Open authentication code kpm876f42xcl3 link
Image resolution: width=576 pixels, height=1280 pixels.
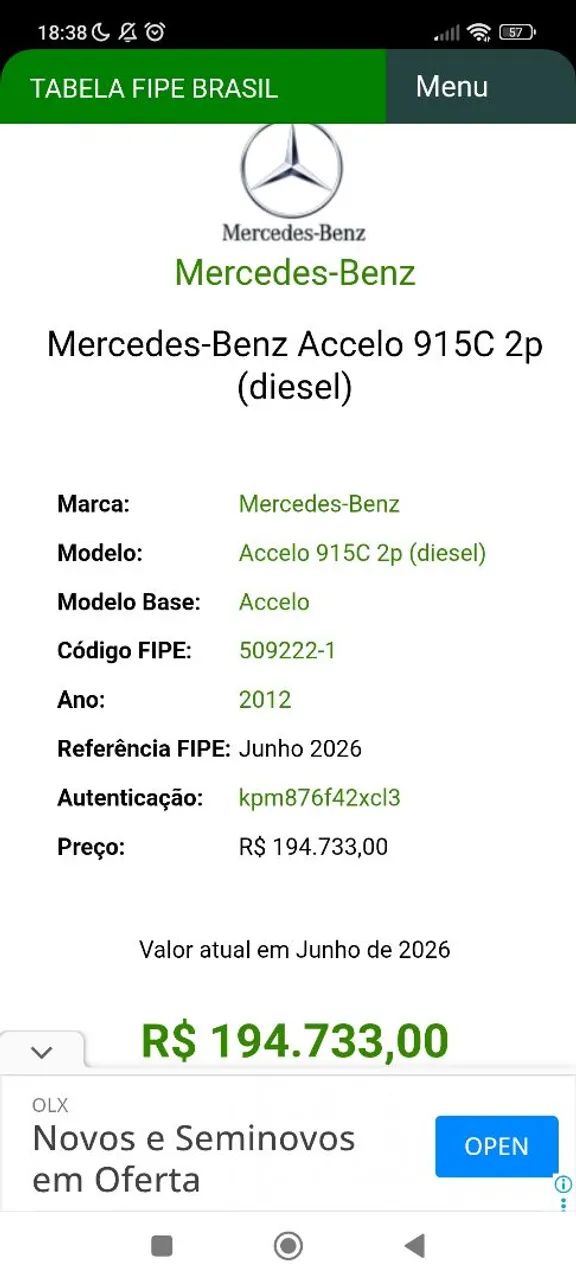(319, 798)
